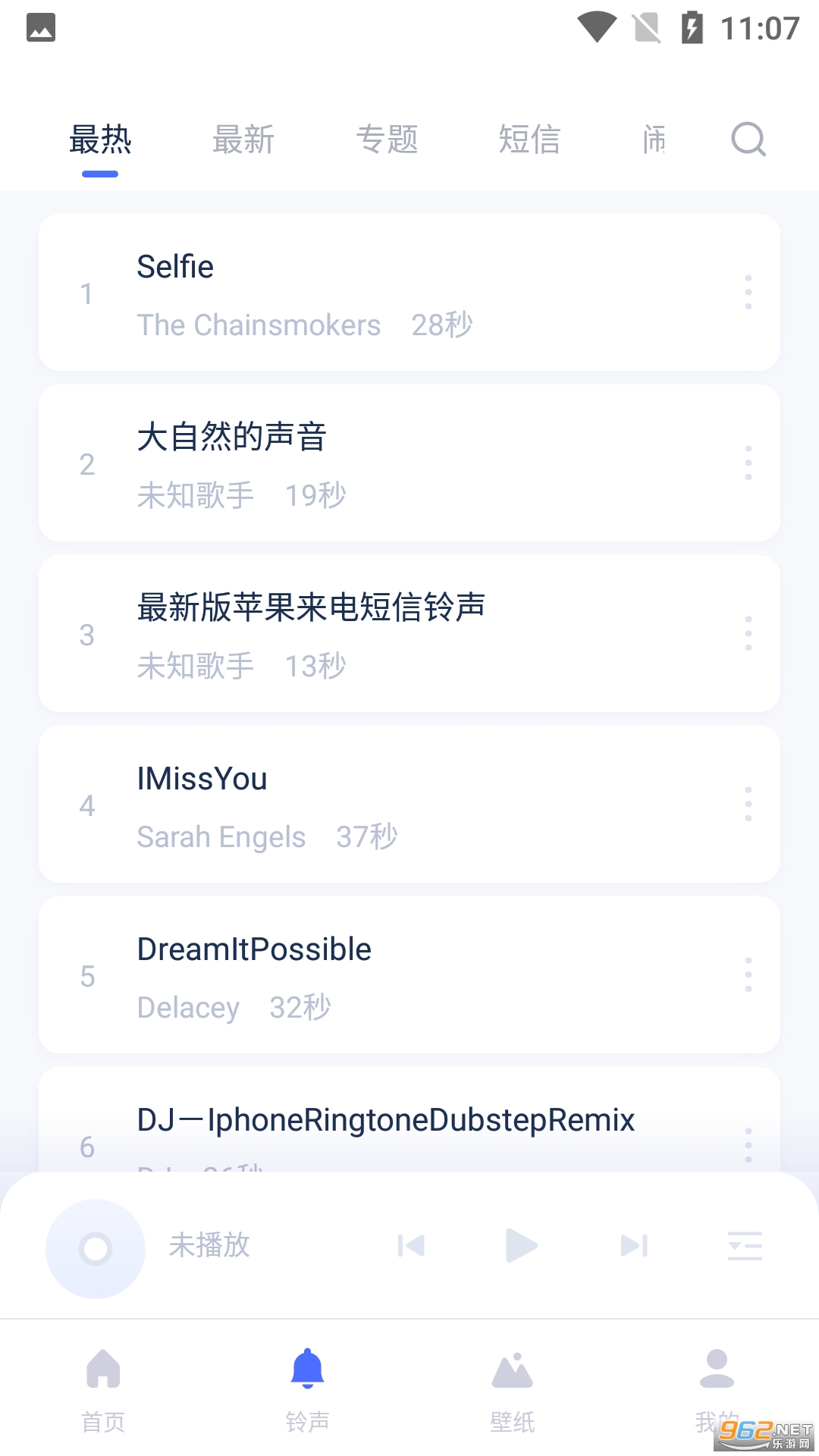Open the search icon
Image resolution: width=819 pixels, height=1456 pixels.
748,140
